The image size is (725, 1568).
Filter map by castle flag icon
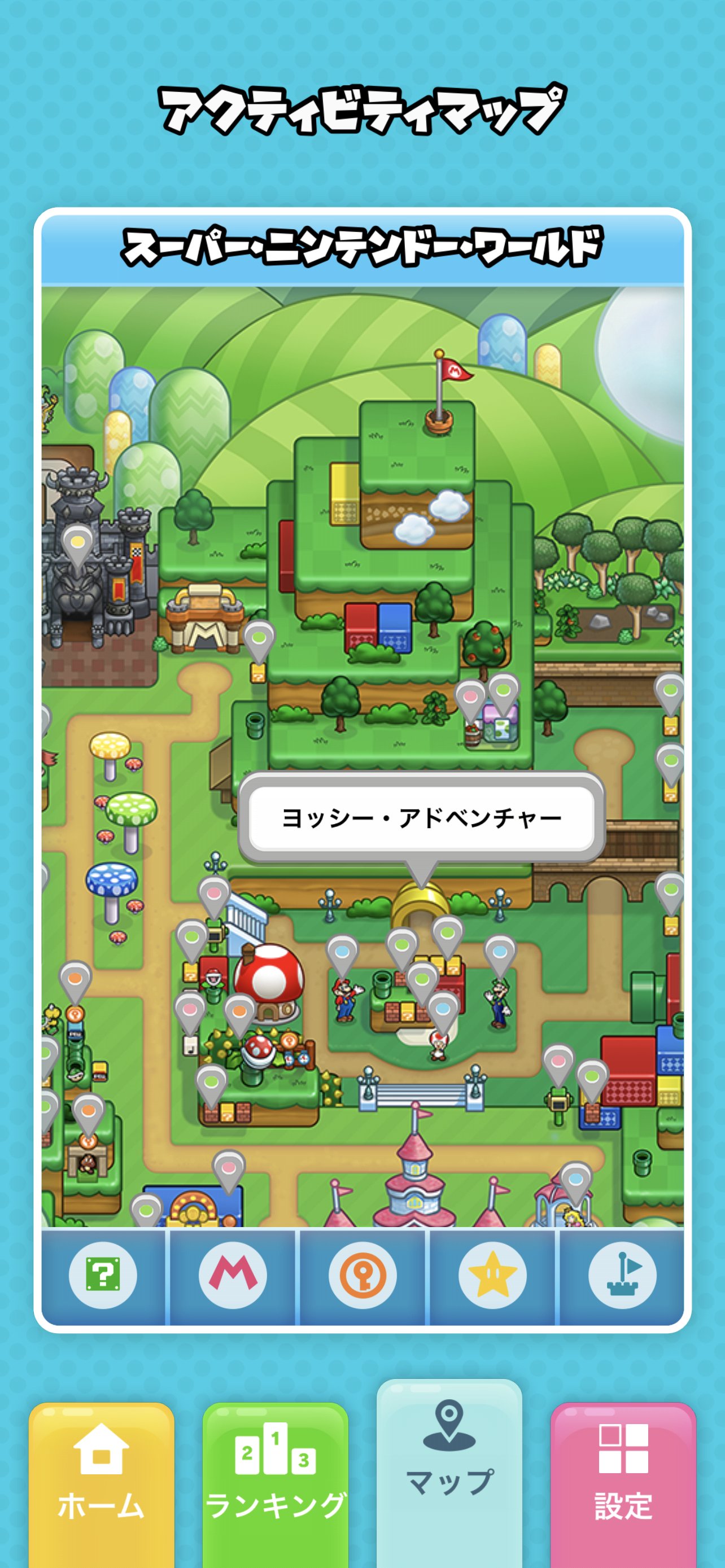point(622,1275)
